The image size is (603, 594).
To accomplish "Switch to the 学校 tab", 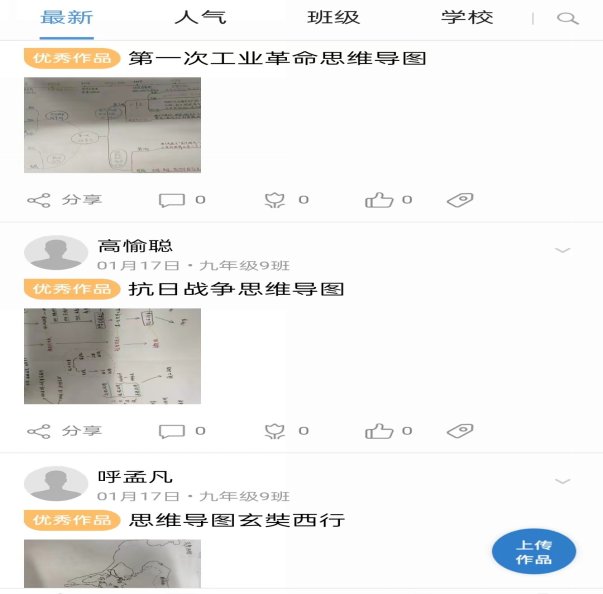I will click(x=467, y=18).
